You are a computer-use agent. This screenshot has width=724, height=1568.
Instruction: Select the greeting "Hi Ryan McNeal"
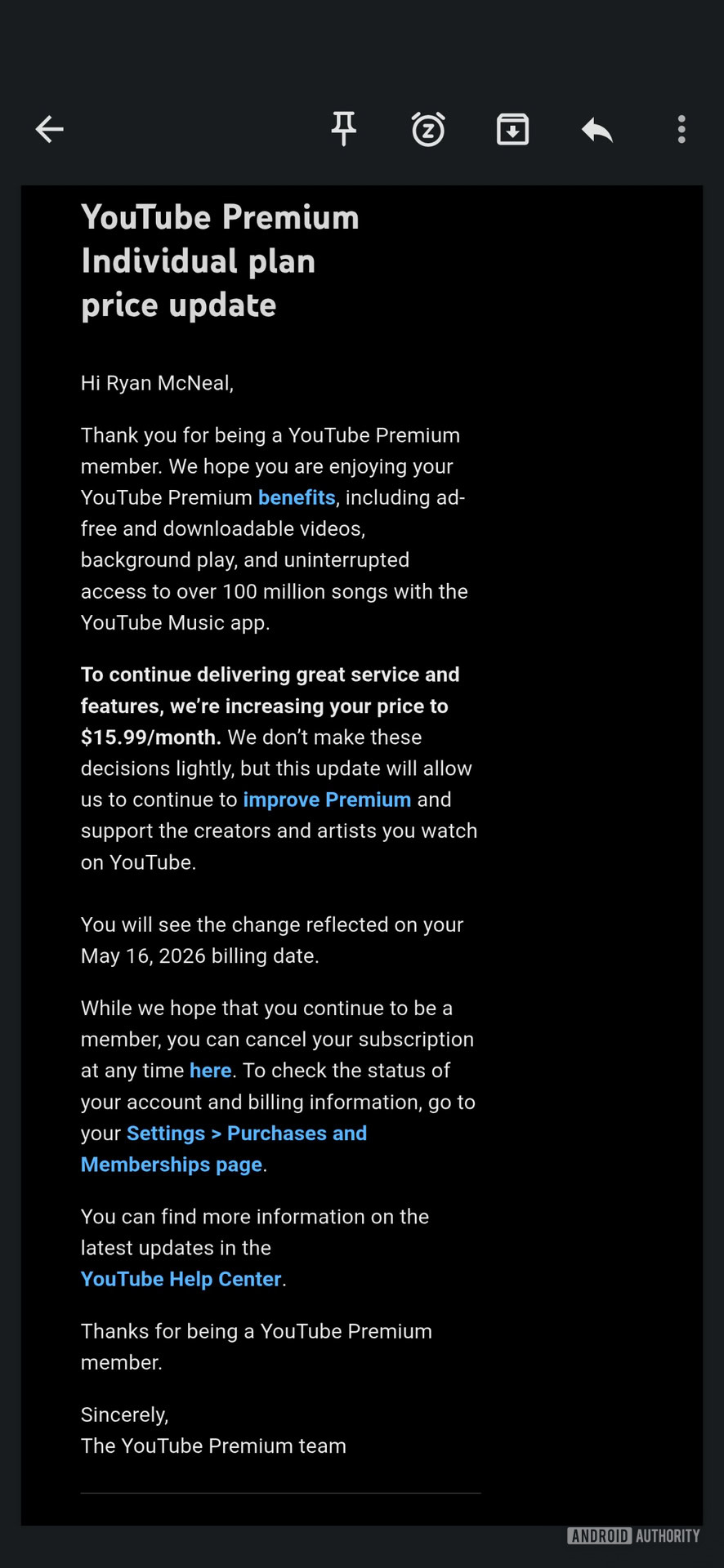tap(156, 382)
